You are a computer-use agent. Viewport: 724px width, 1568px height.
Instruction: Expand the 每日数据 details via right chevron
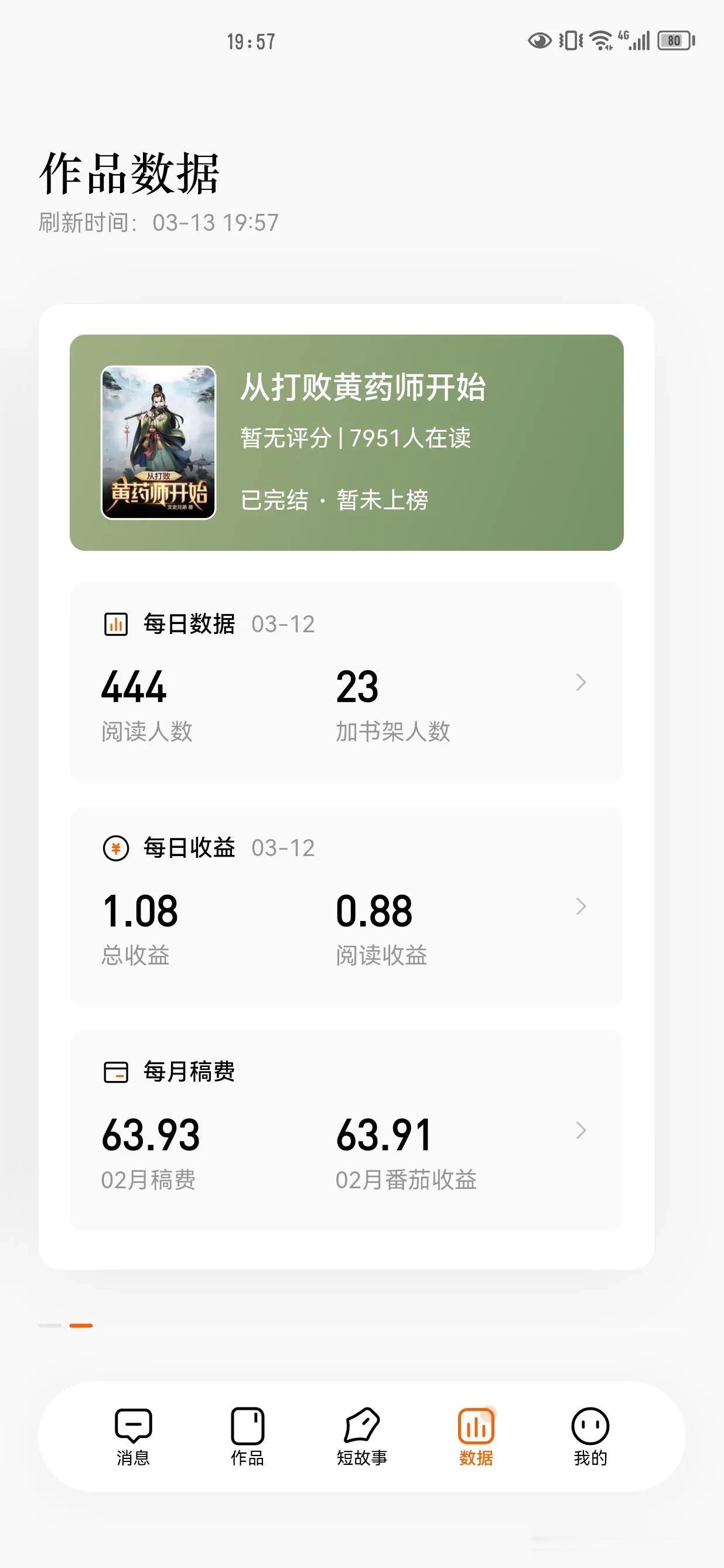pyautogui.click(x=580, y=684)
